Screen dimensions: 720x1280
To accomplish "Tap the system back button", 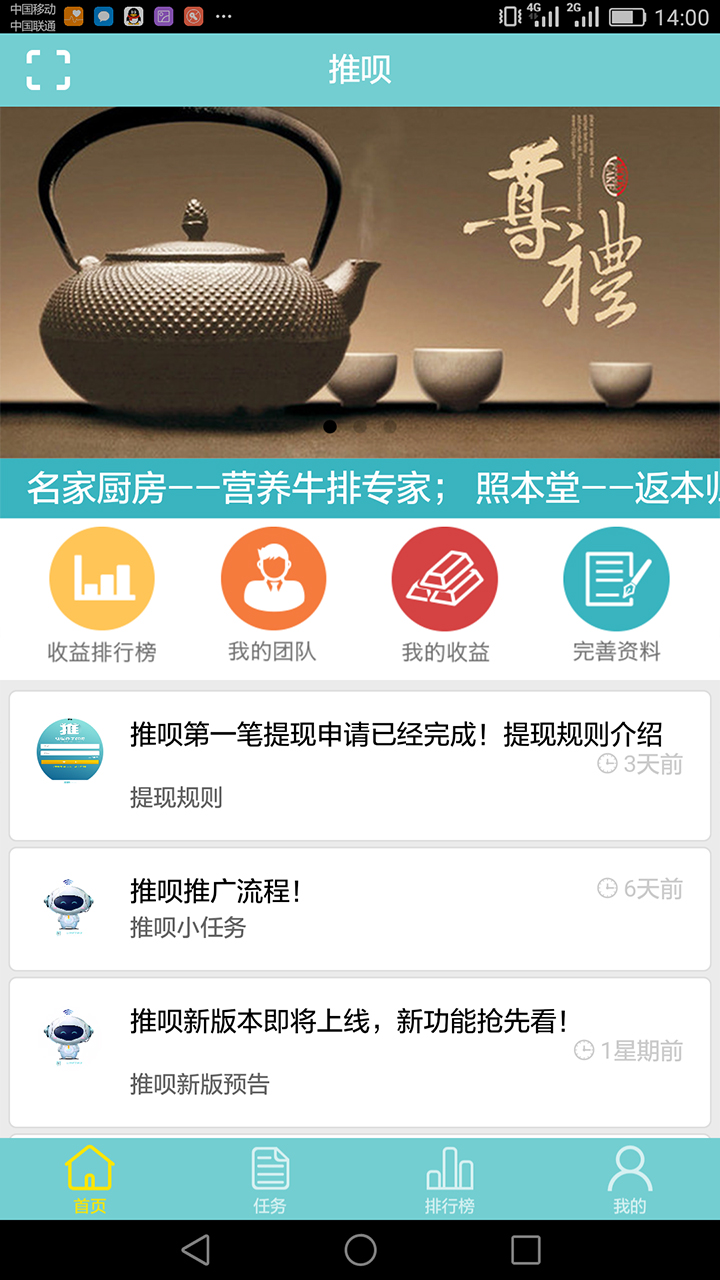I will [x=196, y=1249].
